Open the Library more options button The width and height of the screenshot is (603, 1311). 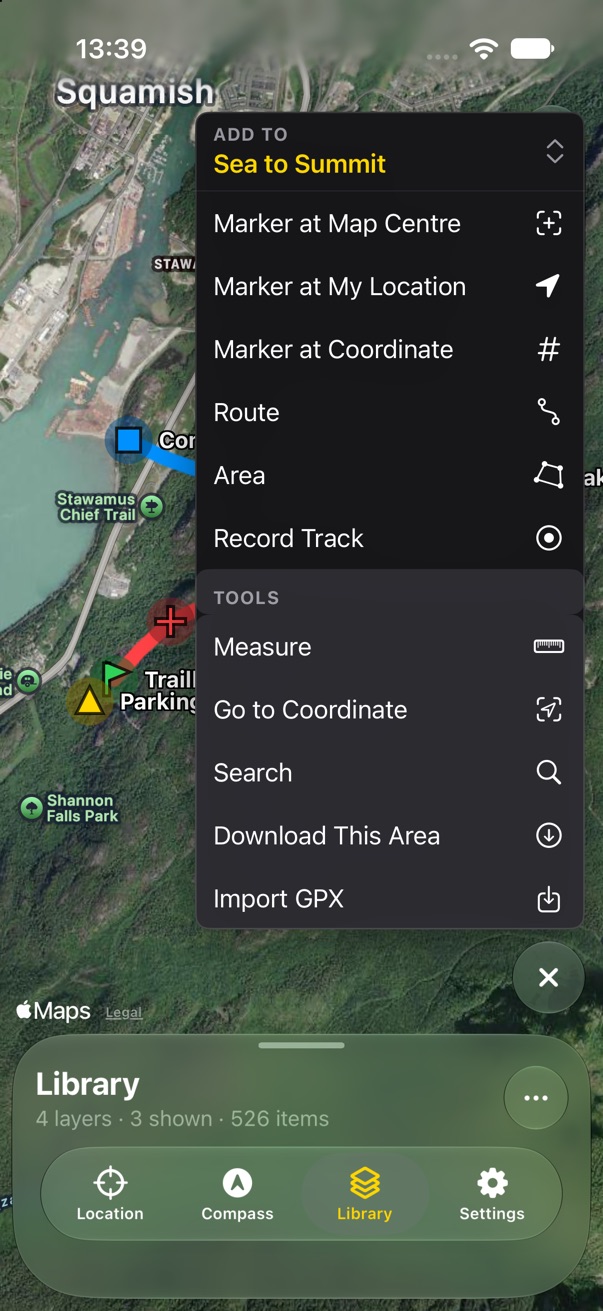[536, 1098]
